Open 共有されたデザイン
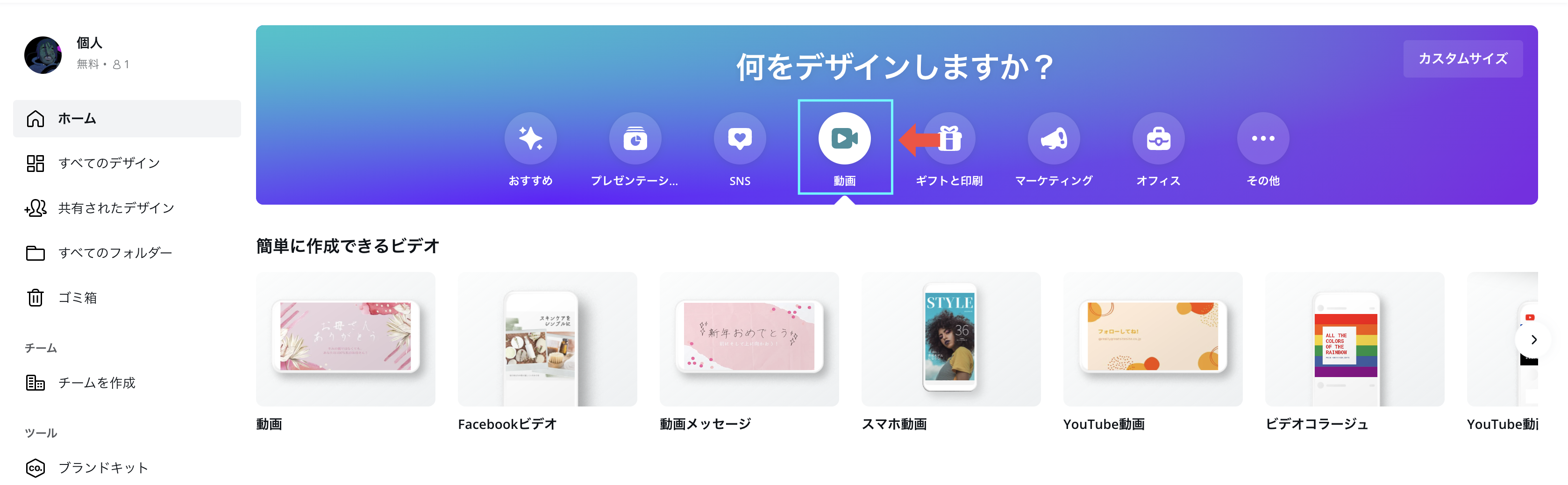This screenshot has width=1568, height=485. pos(116,208)
